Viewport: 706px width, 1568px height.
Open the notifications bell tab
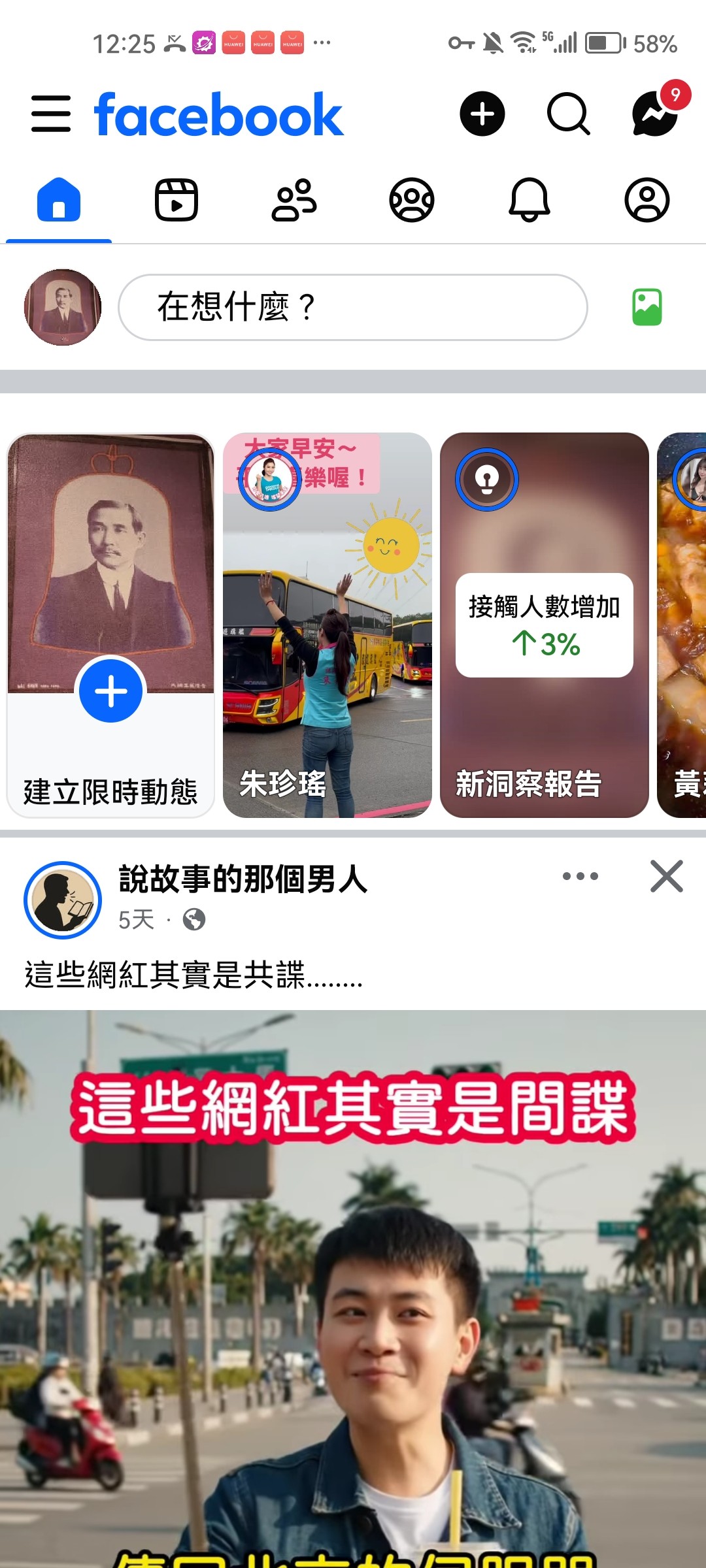click(529, 200)
